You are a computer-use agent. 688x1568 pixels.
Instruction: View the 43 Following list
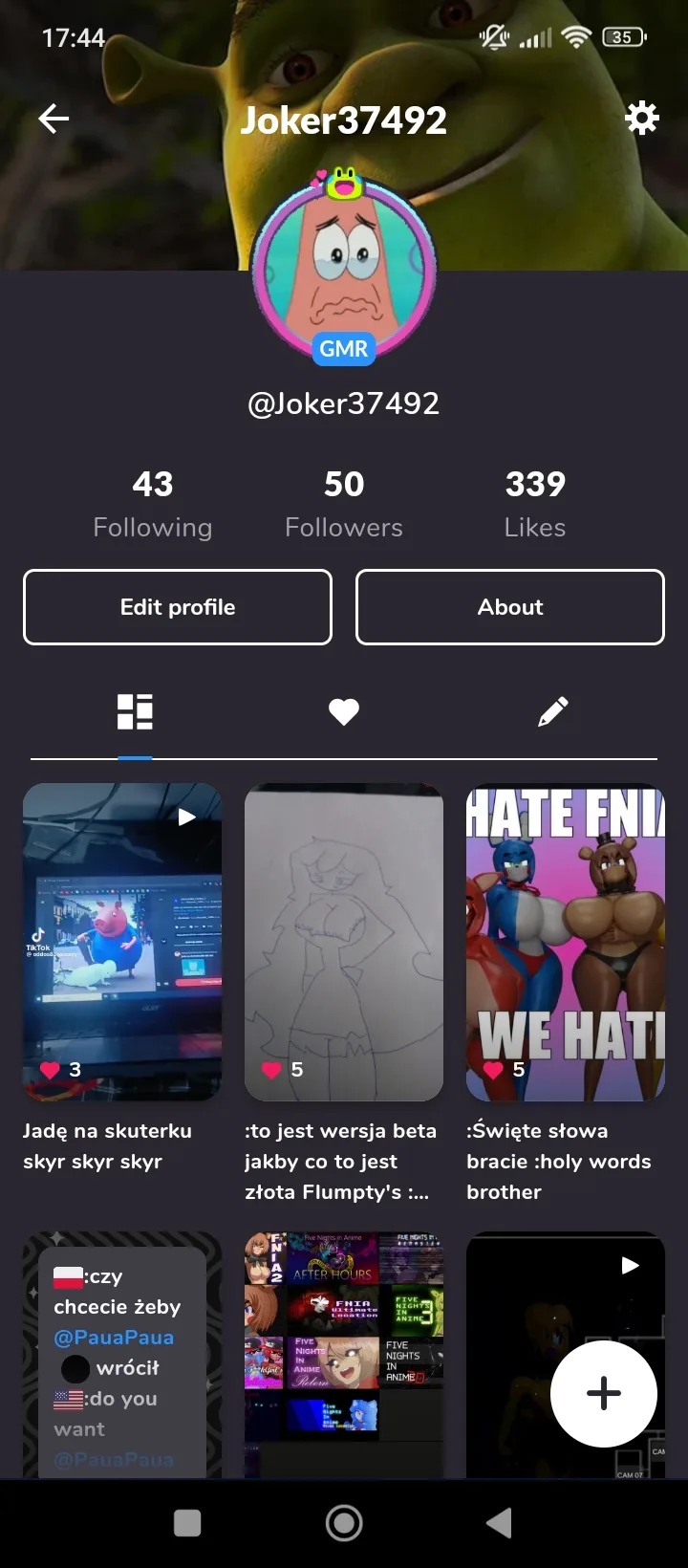(x=153, y=504)
